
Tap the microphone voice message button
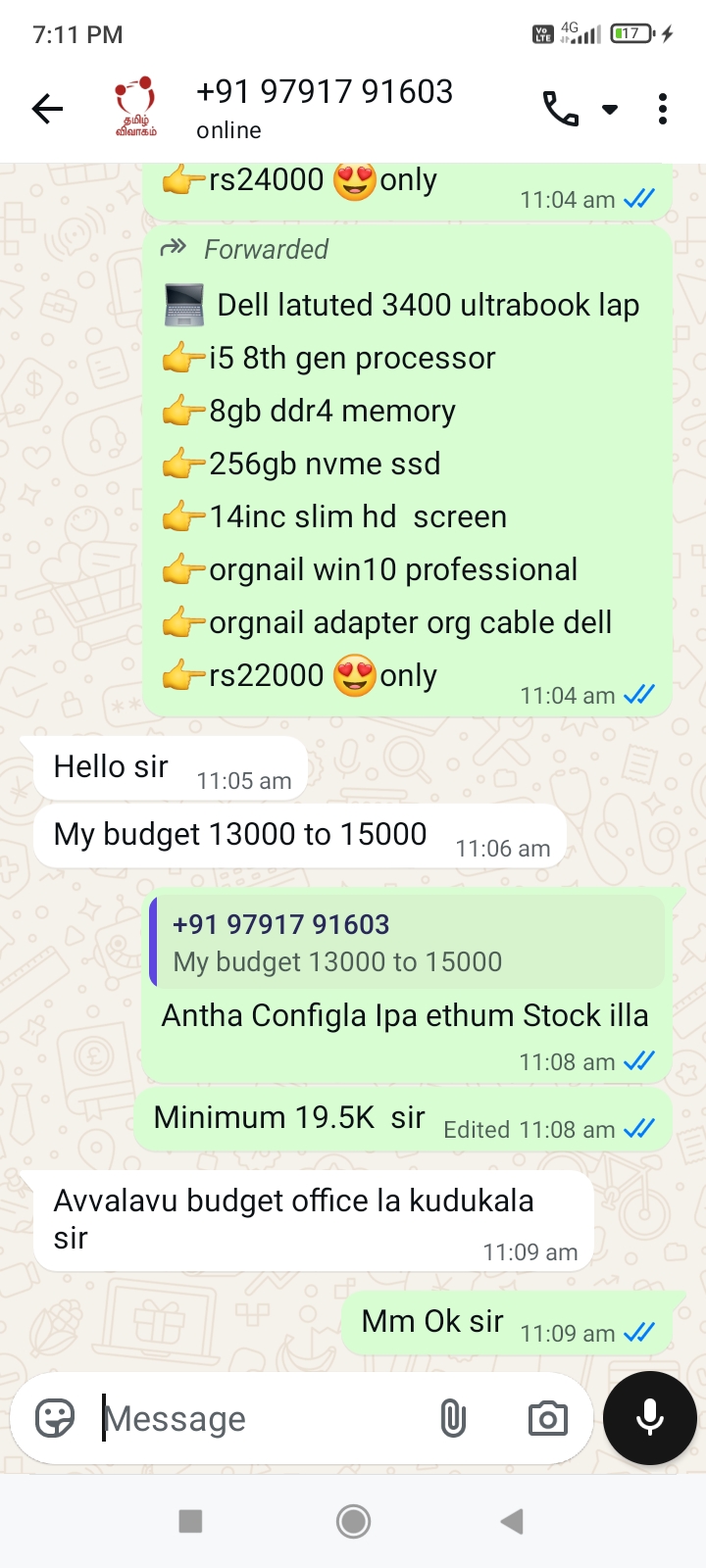(x=649, y=1418)
